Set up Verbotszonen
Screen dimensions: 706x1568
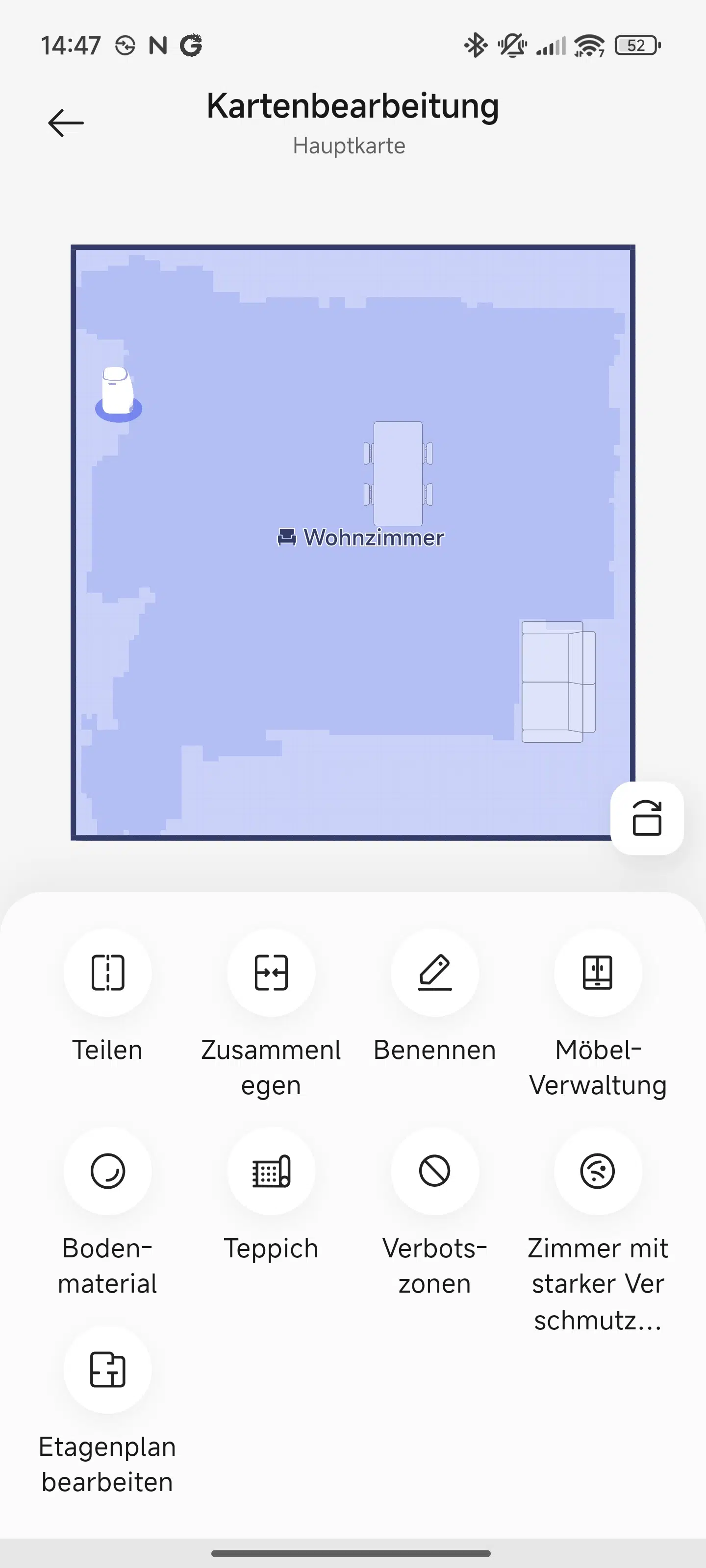(x=434, y=1171)
